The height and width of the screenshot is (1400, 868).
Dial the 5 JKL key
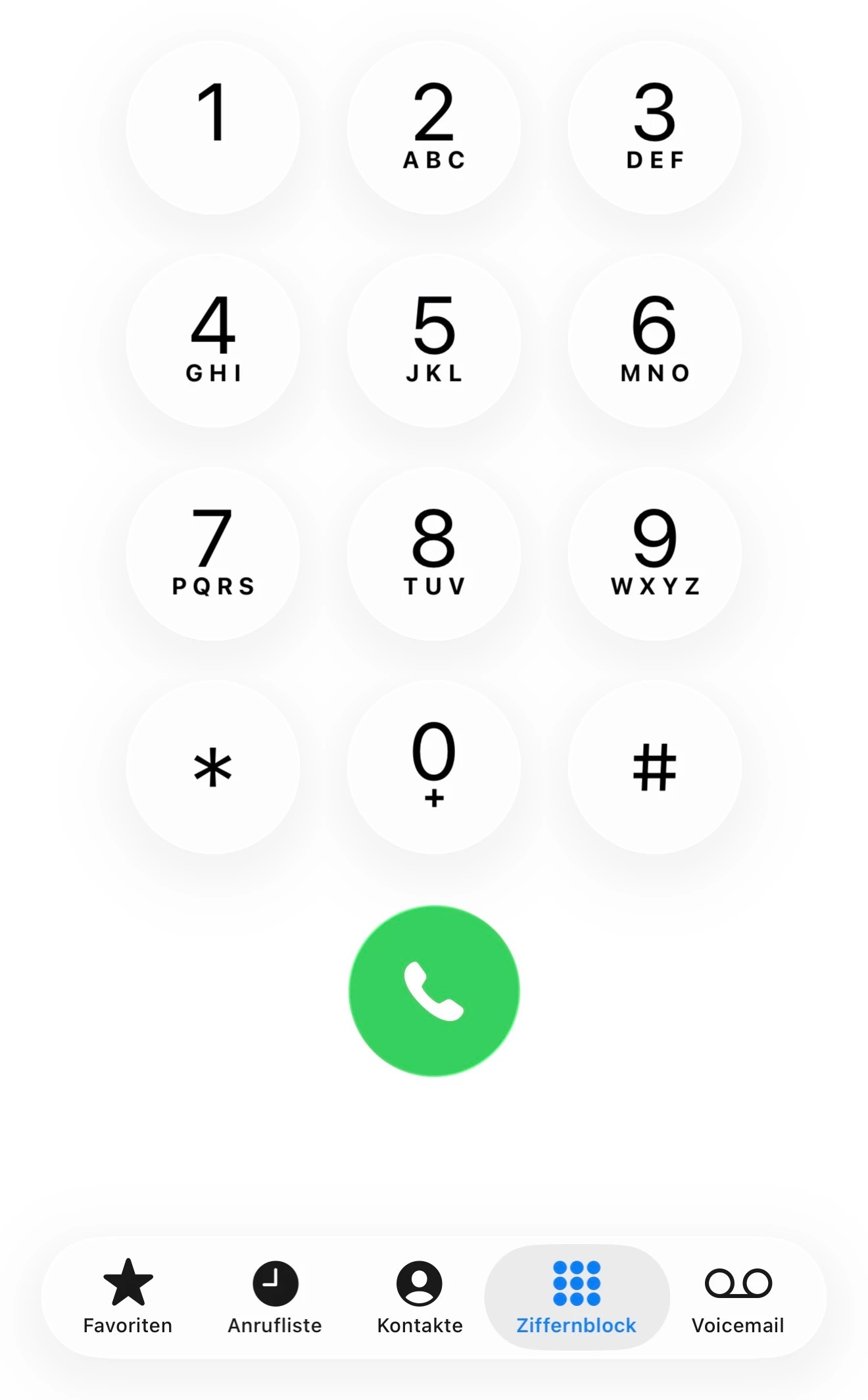click(434, 341)
